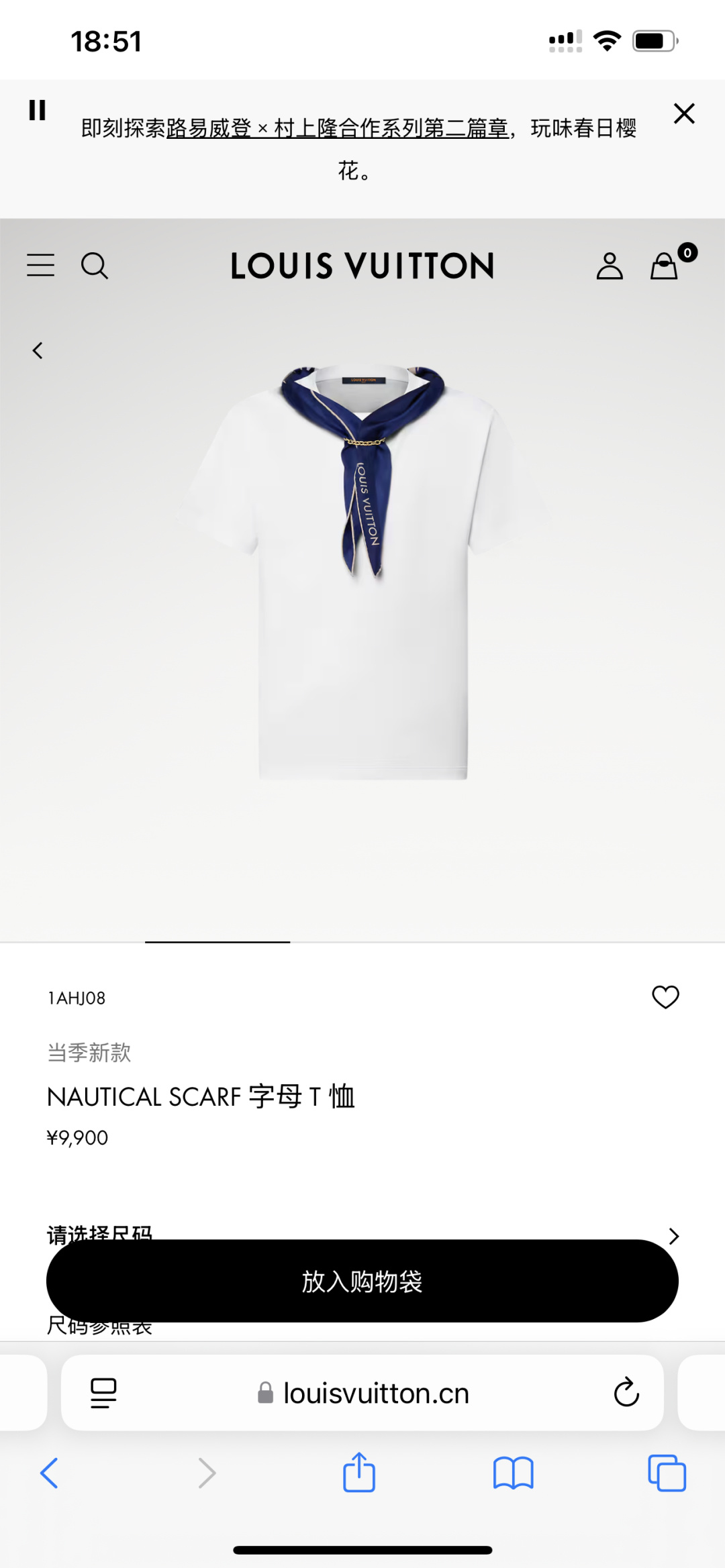The height and width of the screenshot is (1568, 725).
Task: Open the account profile icon
Action: [610, 266]
